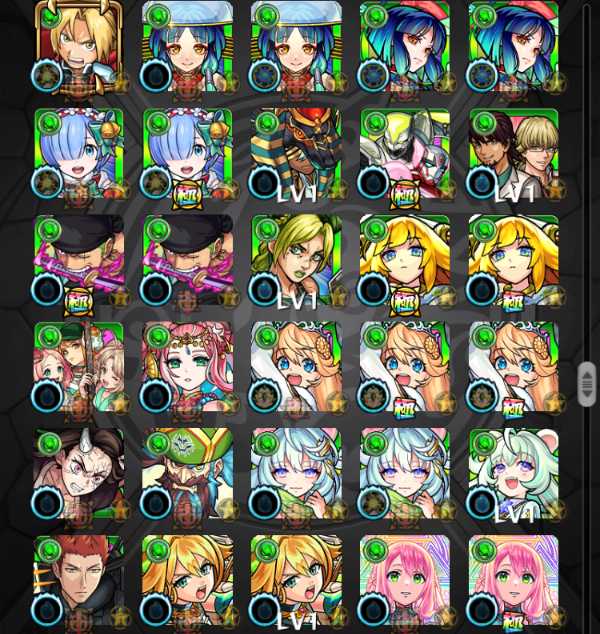Open the Anubis jackal monster tile
The width and height of the screenshot is (600, 634).
pos(296,154)
